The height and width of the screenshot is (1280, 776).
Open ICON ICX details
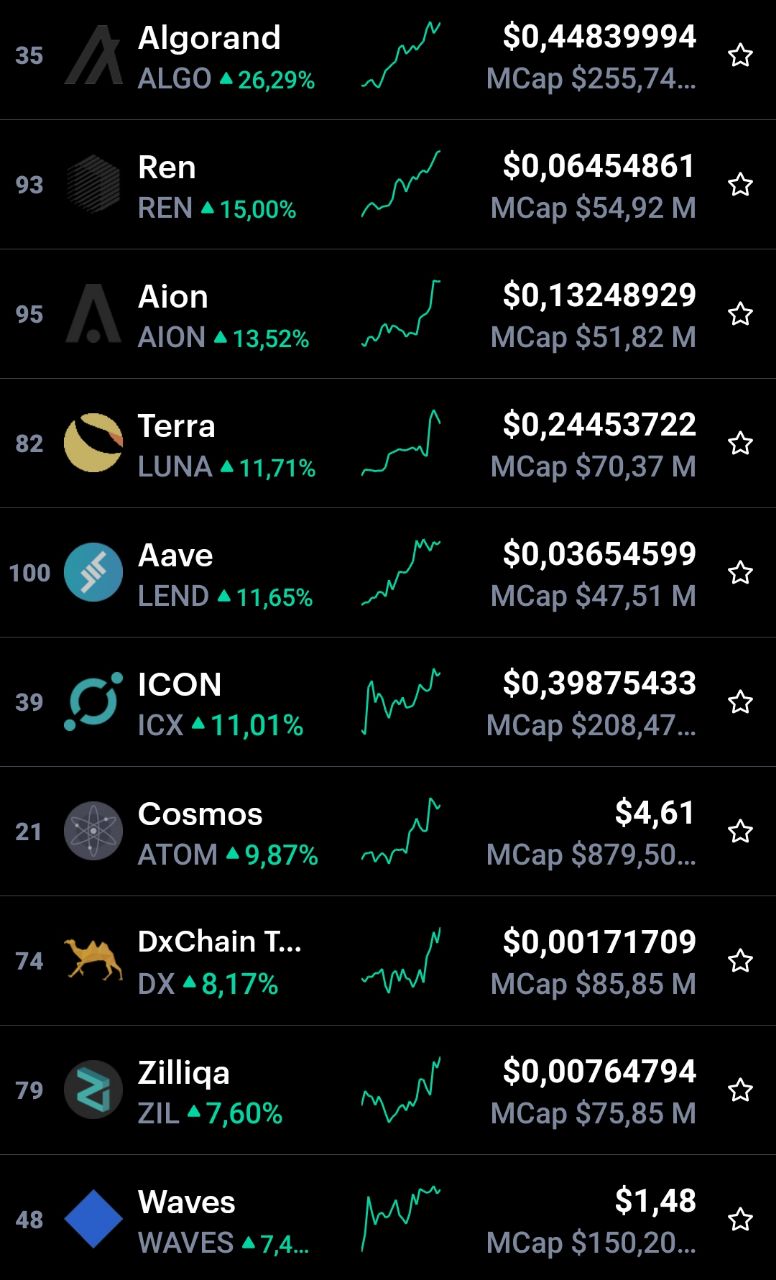(x=388, y=702)
